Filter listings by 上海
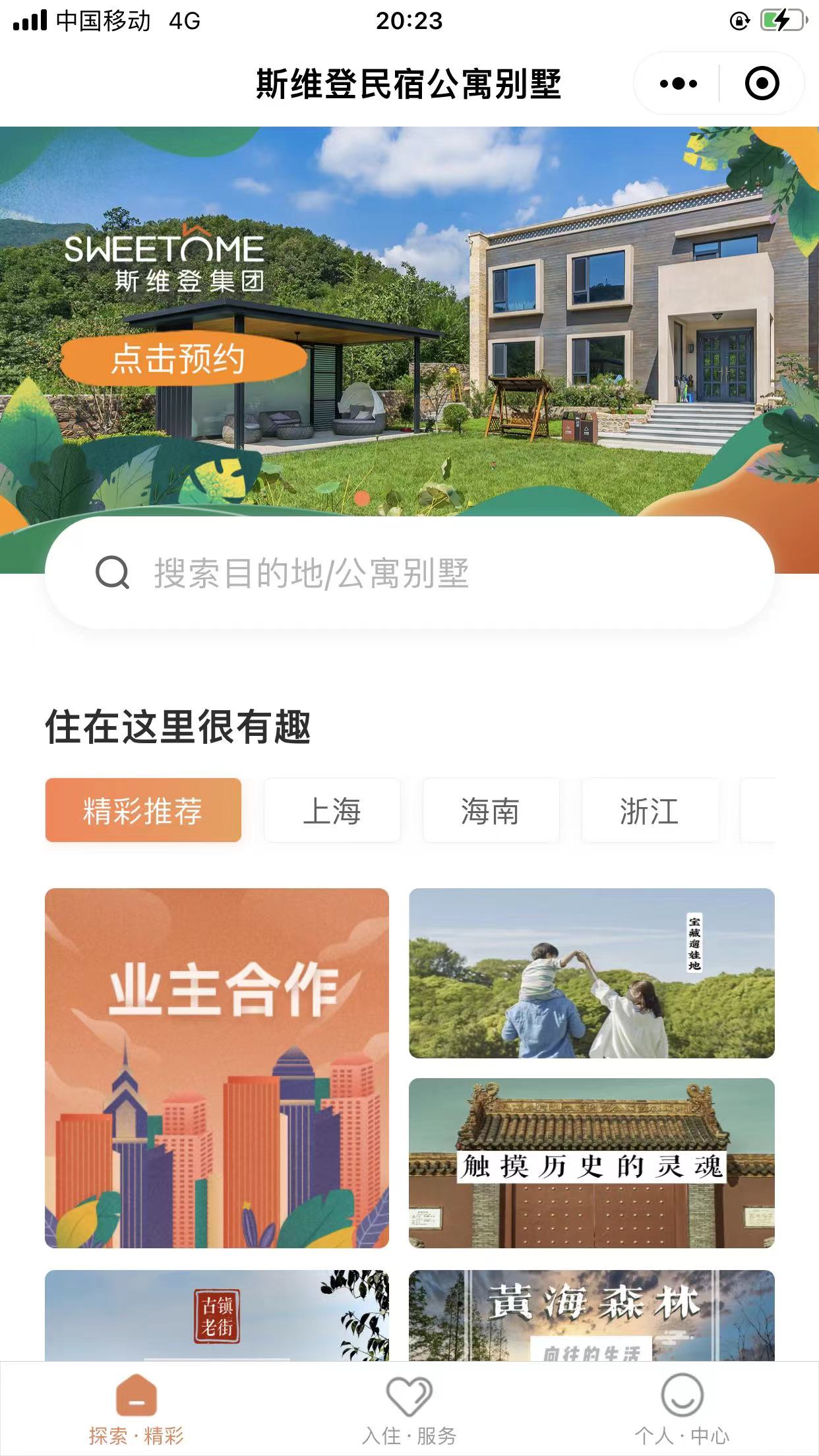 coord(332,810)
